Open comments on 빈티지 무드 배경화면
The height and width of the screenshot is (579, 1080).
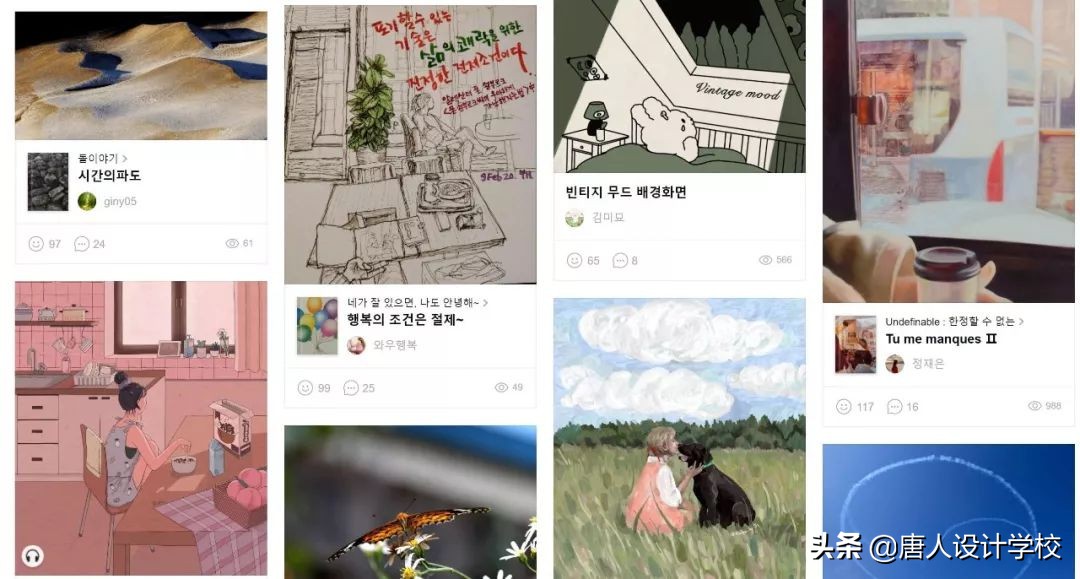[620, 260]
